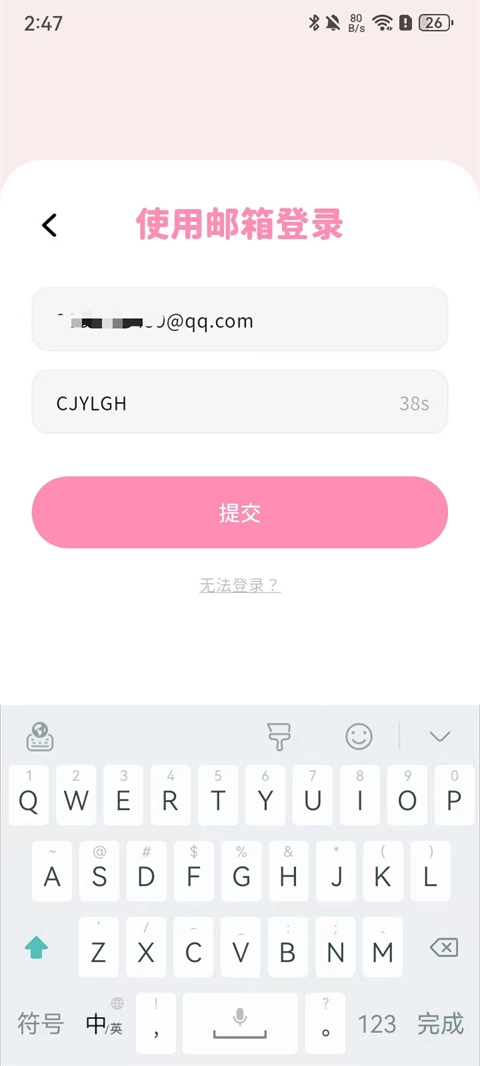This screenshot has height=1066, width=480.
Task: Collapse the keyboard with the chevron
Action: (x=440, y=736)
